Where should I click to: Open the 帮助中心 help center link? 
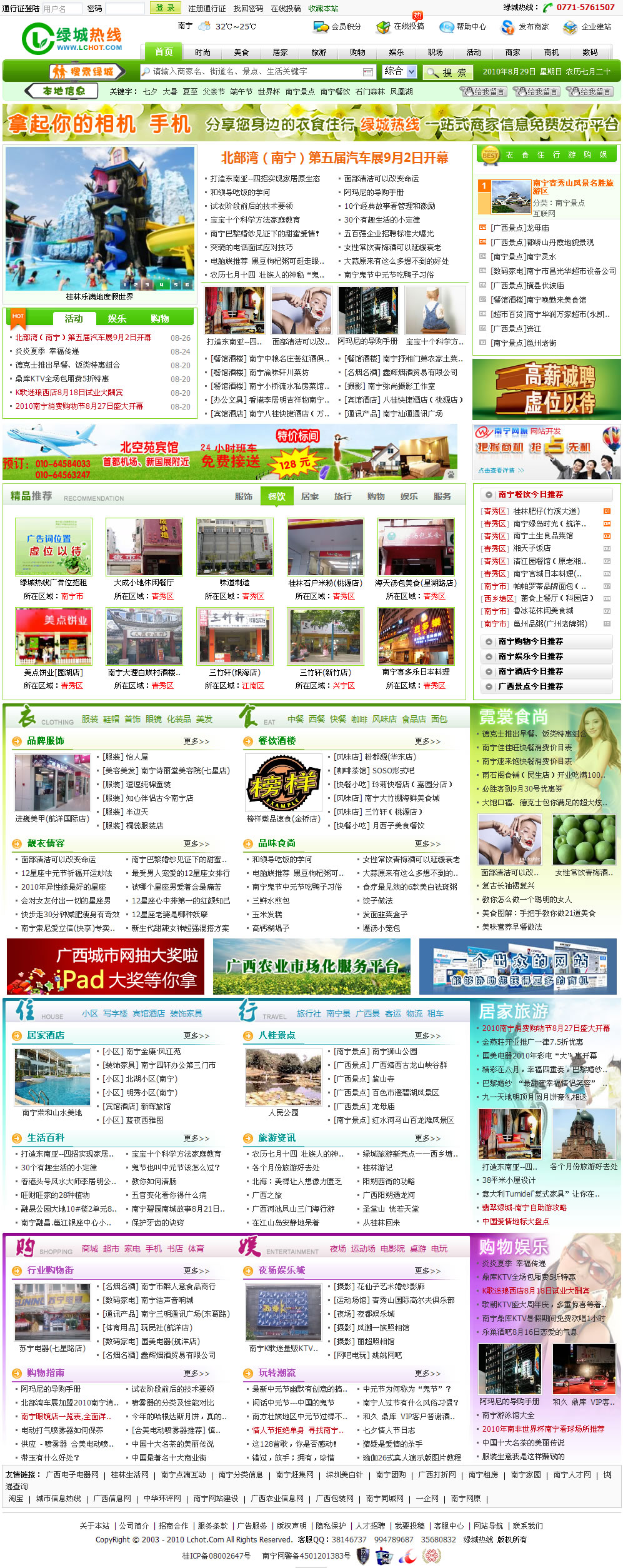463,27
